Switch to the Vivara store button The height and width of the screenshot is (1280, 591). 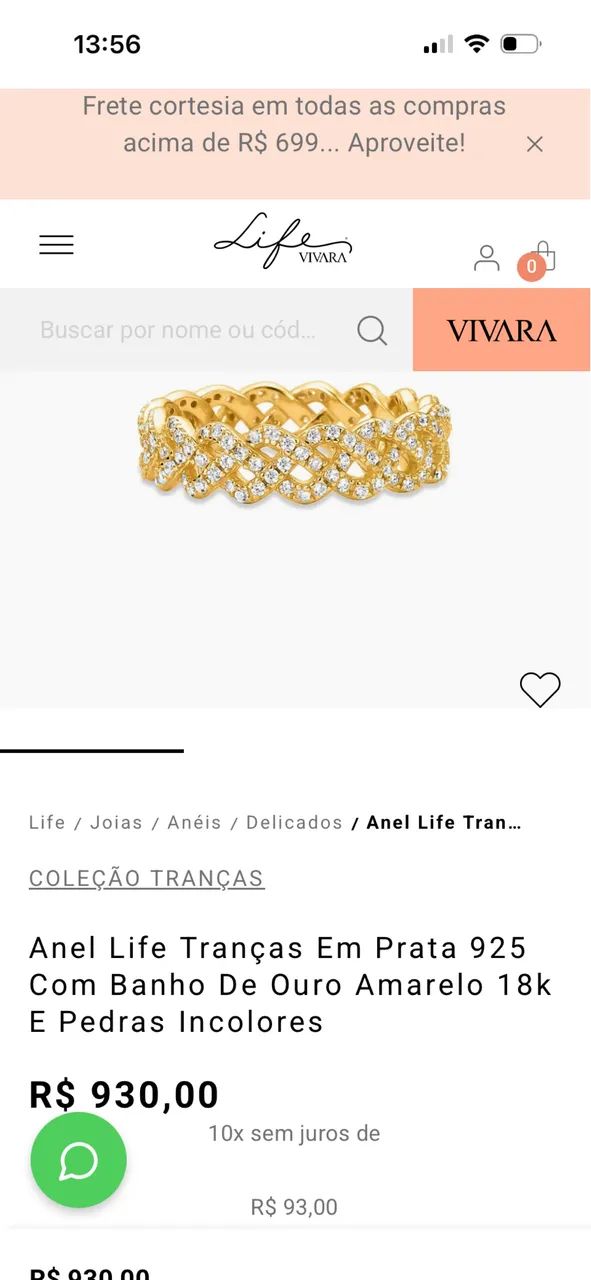[x=501, y=330]
